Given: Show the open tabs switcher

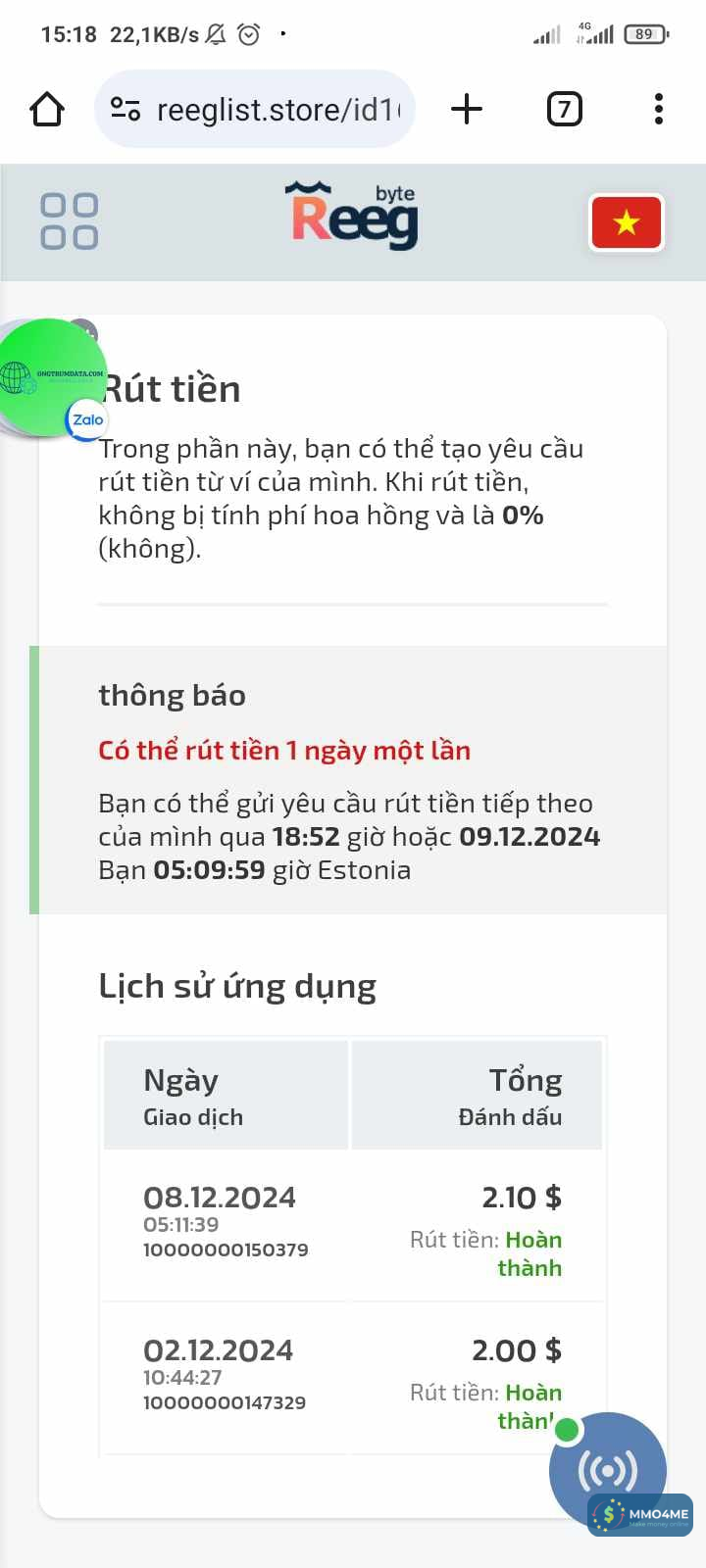Looking at the screenshot, I should (564, 109).
